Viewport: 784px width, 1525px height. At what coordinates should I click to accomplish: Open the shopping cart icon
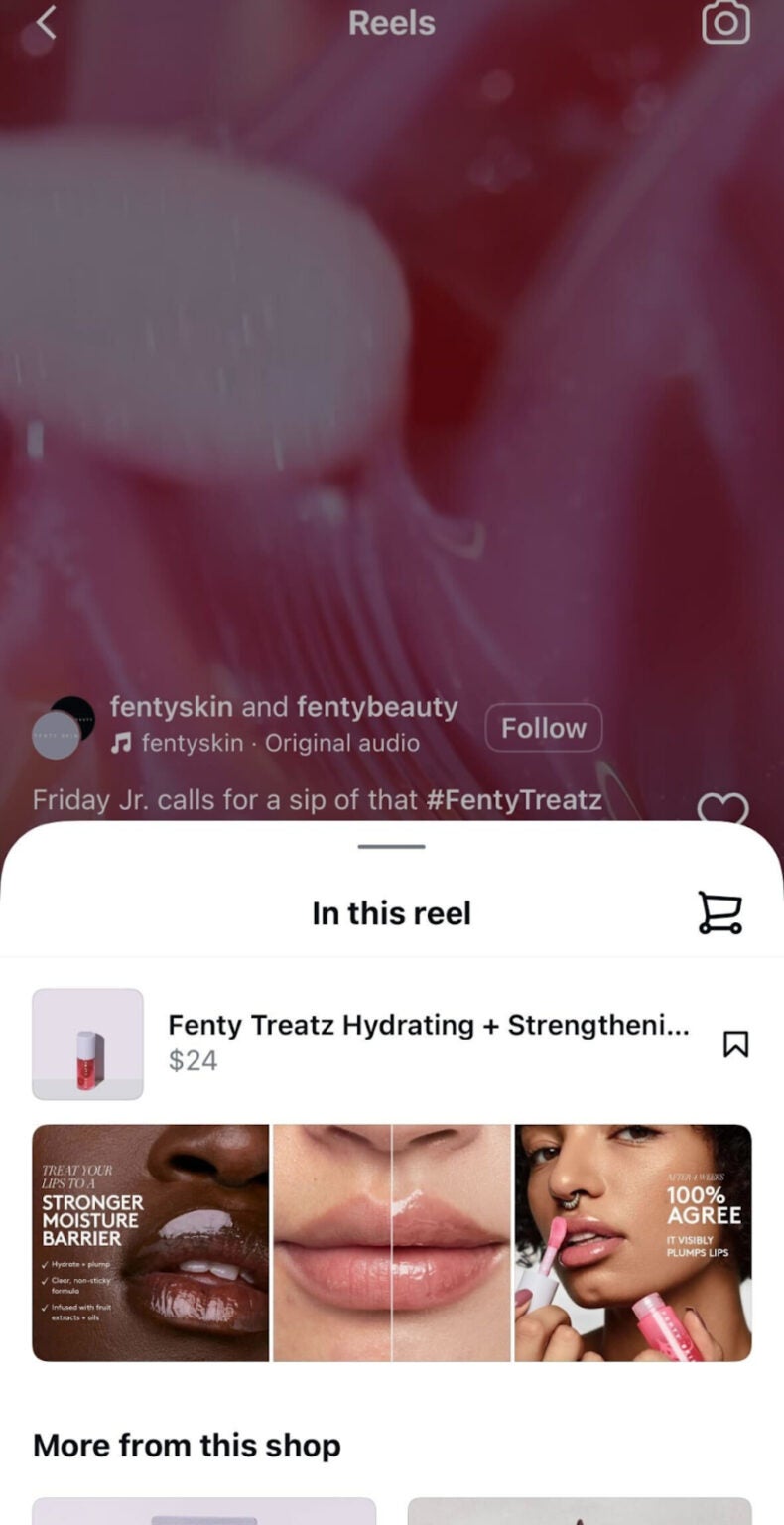click(718, 912)
